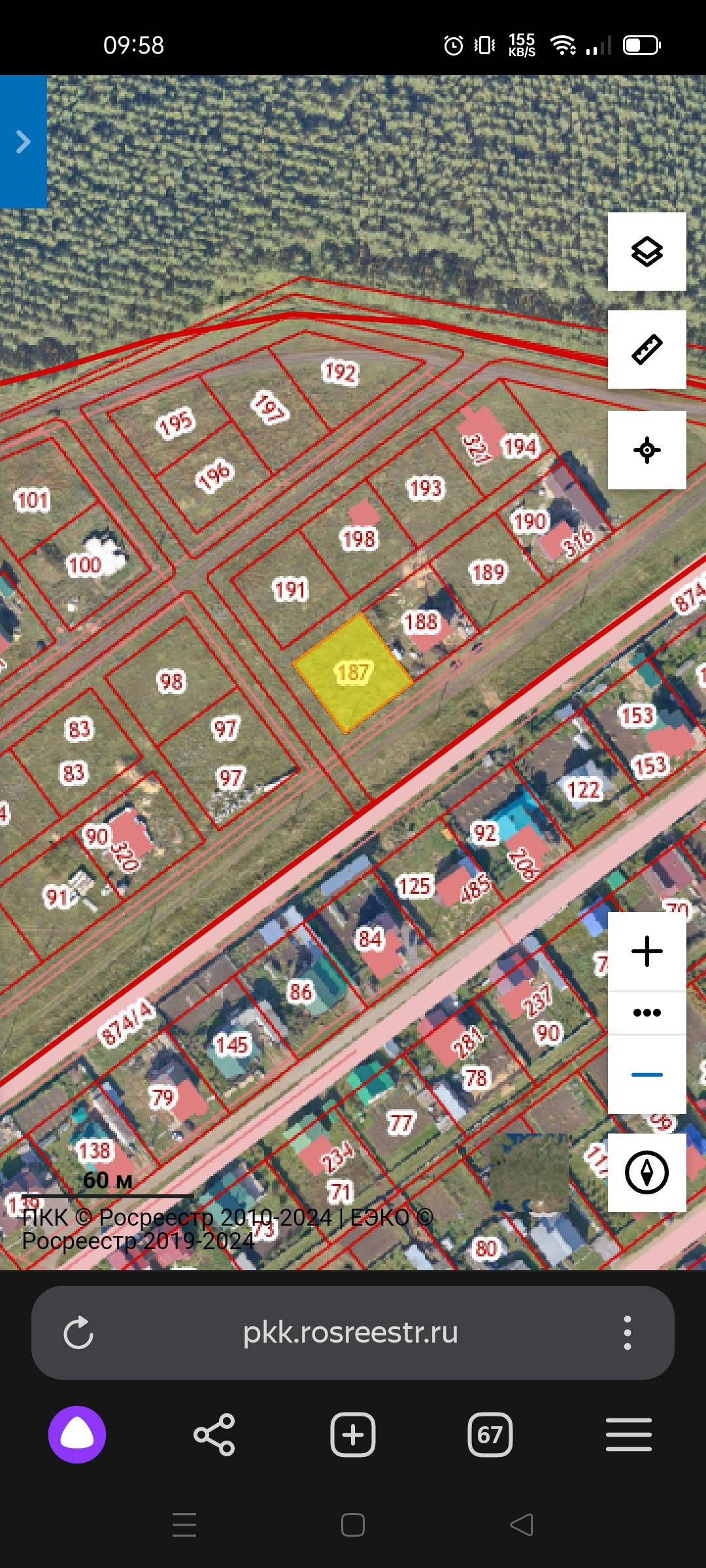
Task: Go to the home screen
Action: (x=353, y=1525)
